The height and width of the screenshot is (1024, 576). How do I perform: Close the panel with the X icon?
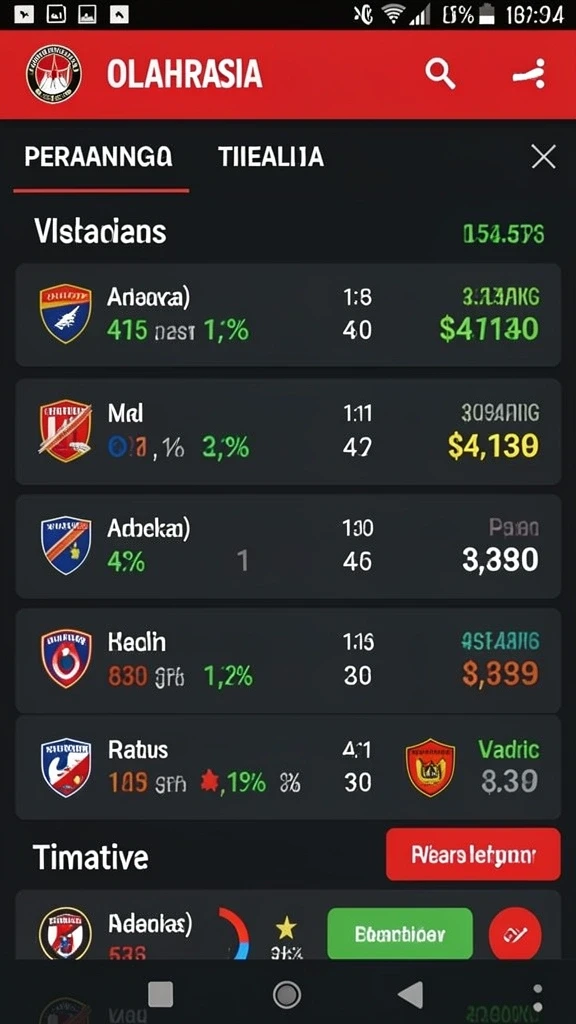click(x=543, y=157)
